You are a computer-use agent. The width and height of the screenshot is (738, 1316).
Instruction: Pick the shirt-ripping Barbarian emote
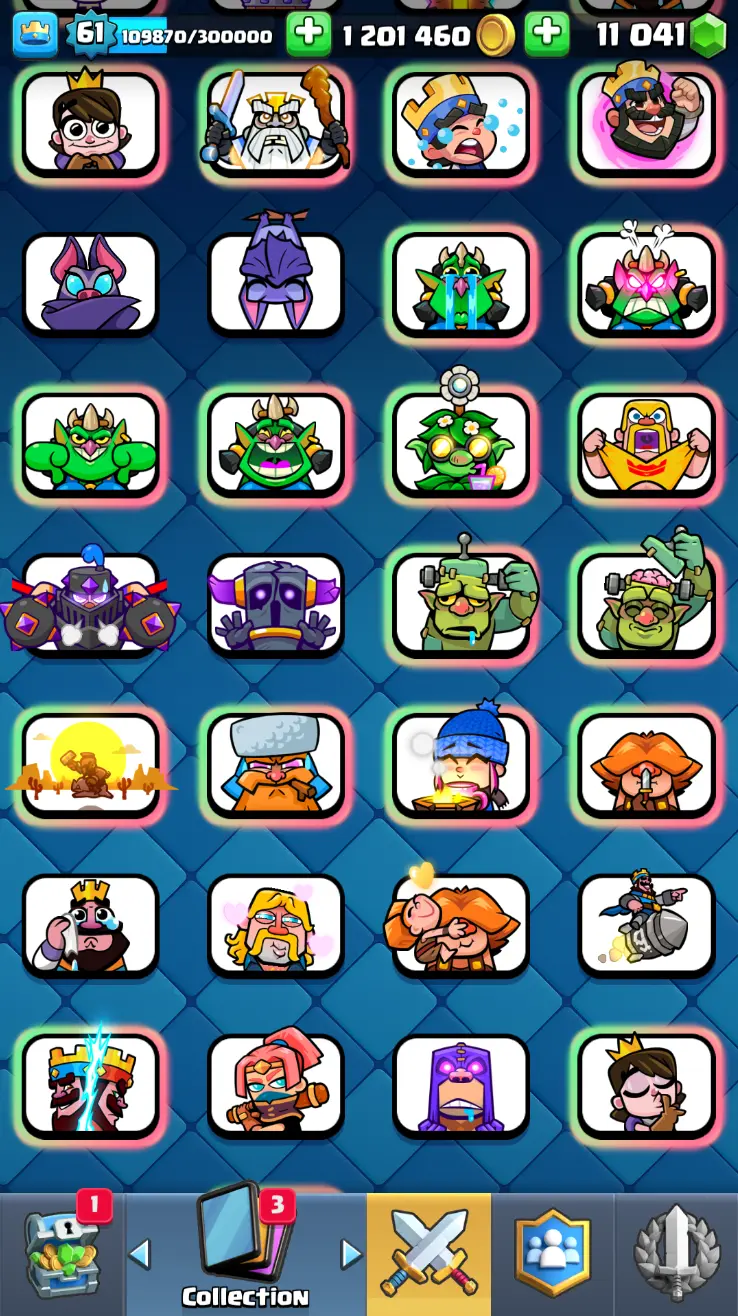coord(646,442)
